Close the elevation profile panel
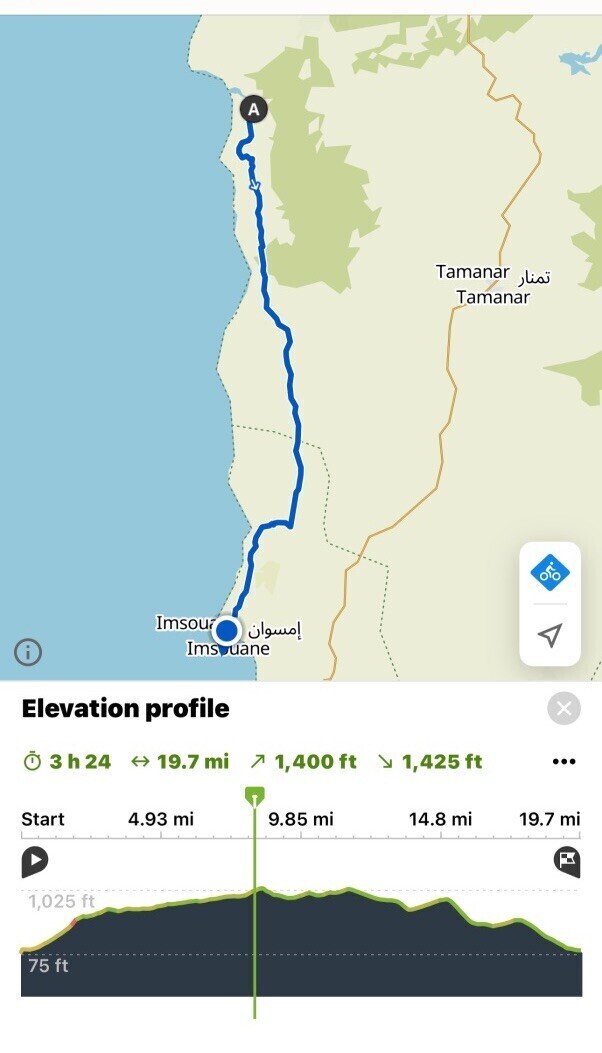The image size is (602, 1053). coord(564,709)
